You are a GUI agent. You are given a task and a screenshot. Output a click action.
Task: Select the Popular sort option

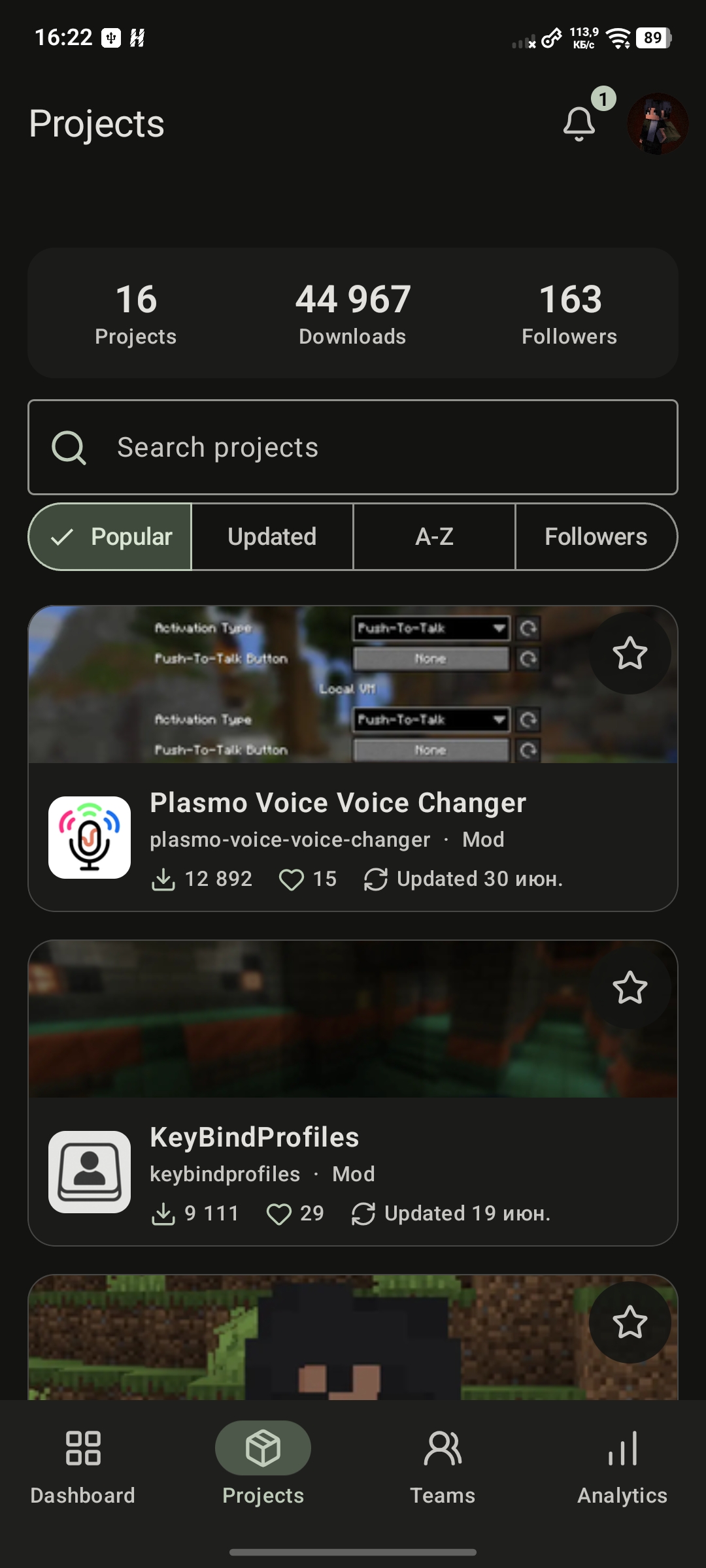(x=110, y=536)
